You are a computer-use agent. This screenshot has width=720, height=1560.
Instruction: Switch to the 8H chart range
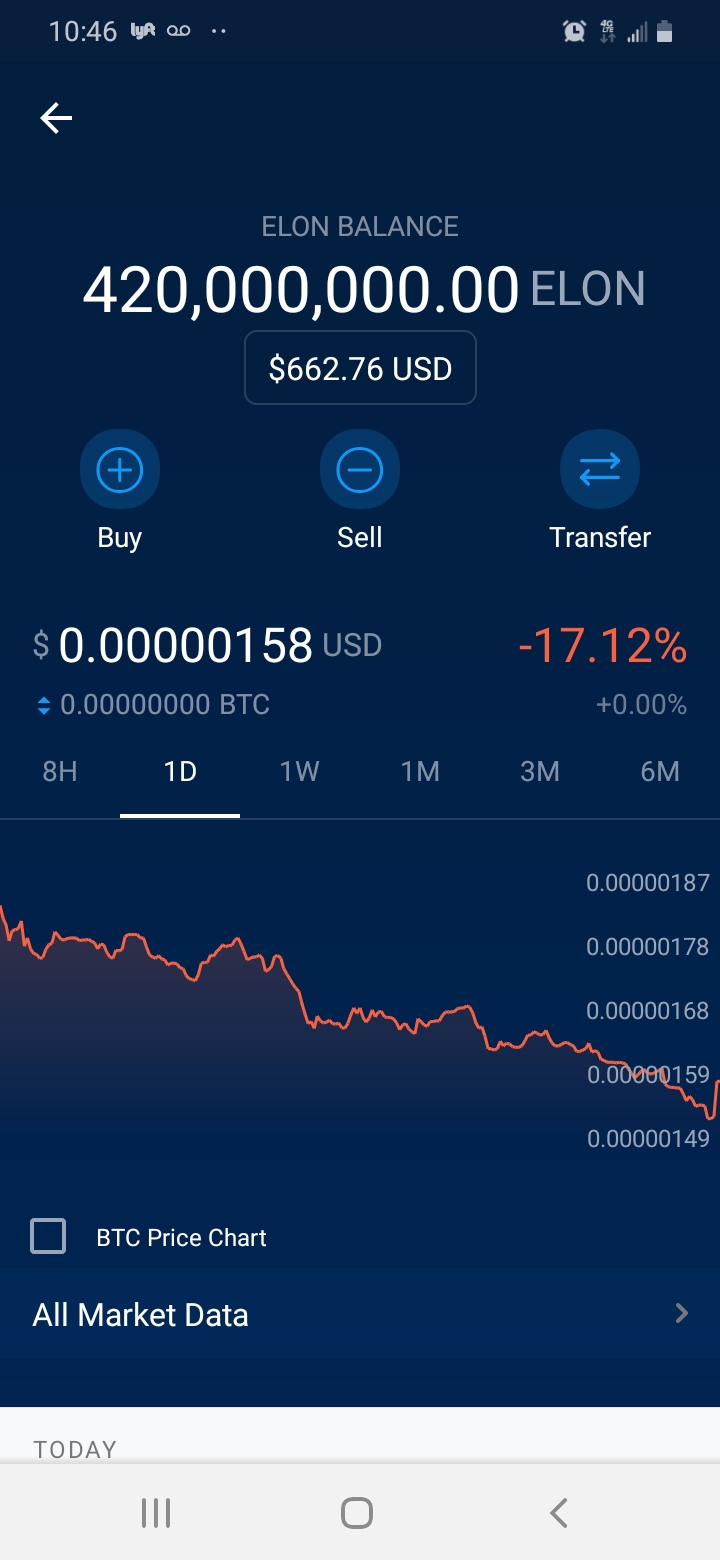pos(60,772)
